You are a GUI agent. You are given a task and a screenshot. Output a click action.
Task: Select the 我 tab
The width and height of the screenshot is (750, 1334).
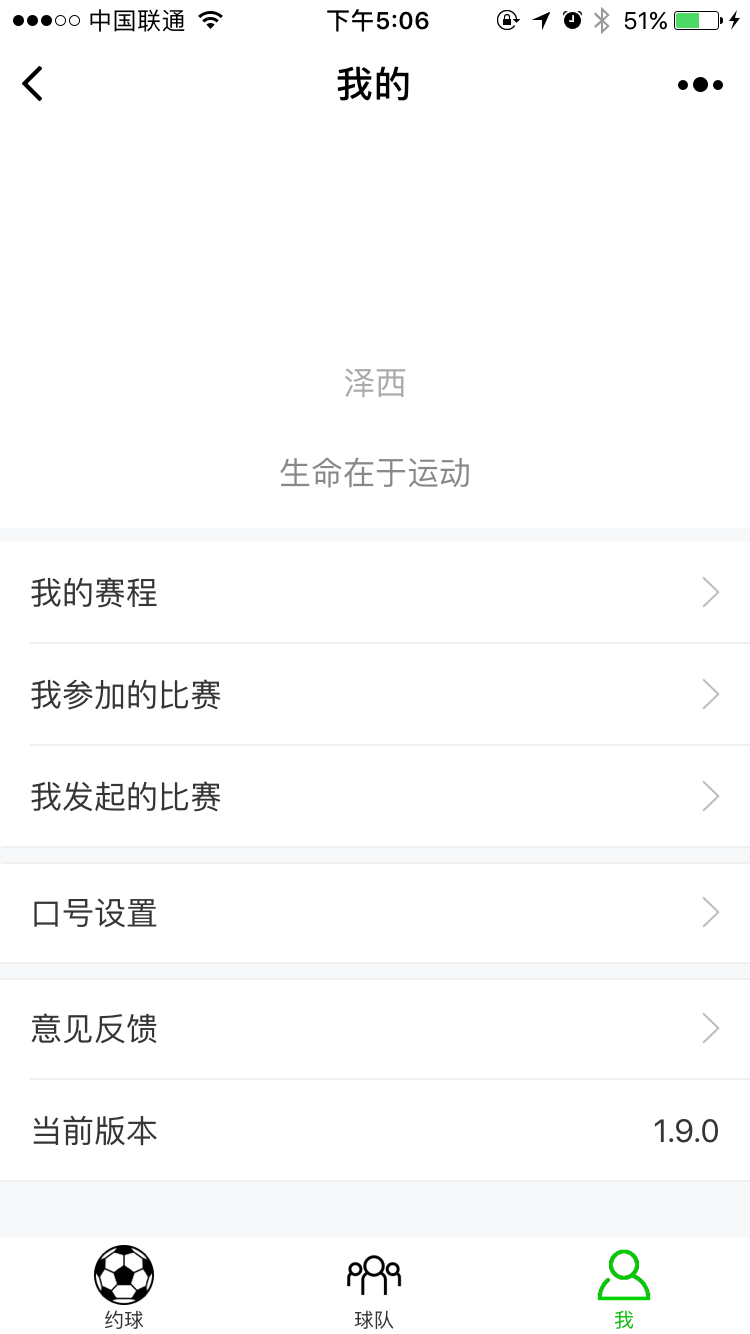(624, 1286)
